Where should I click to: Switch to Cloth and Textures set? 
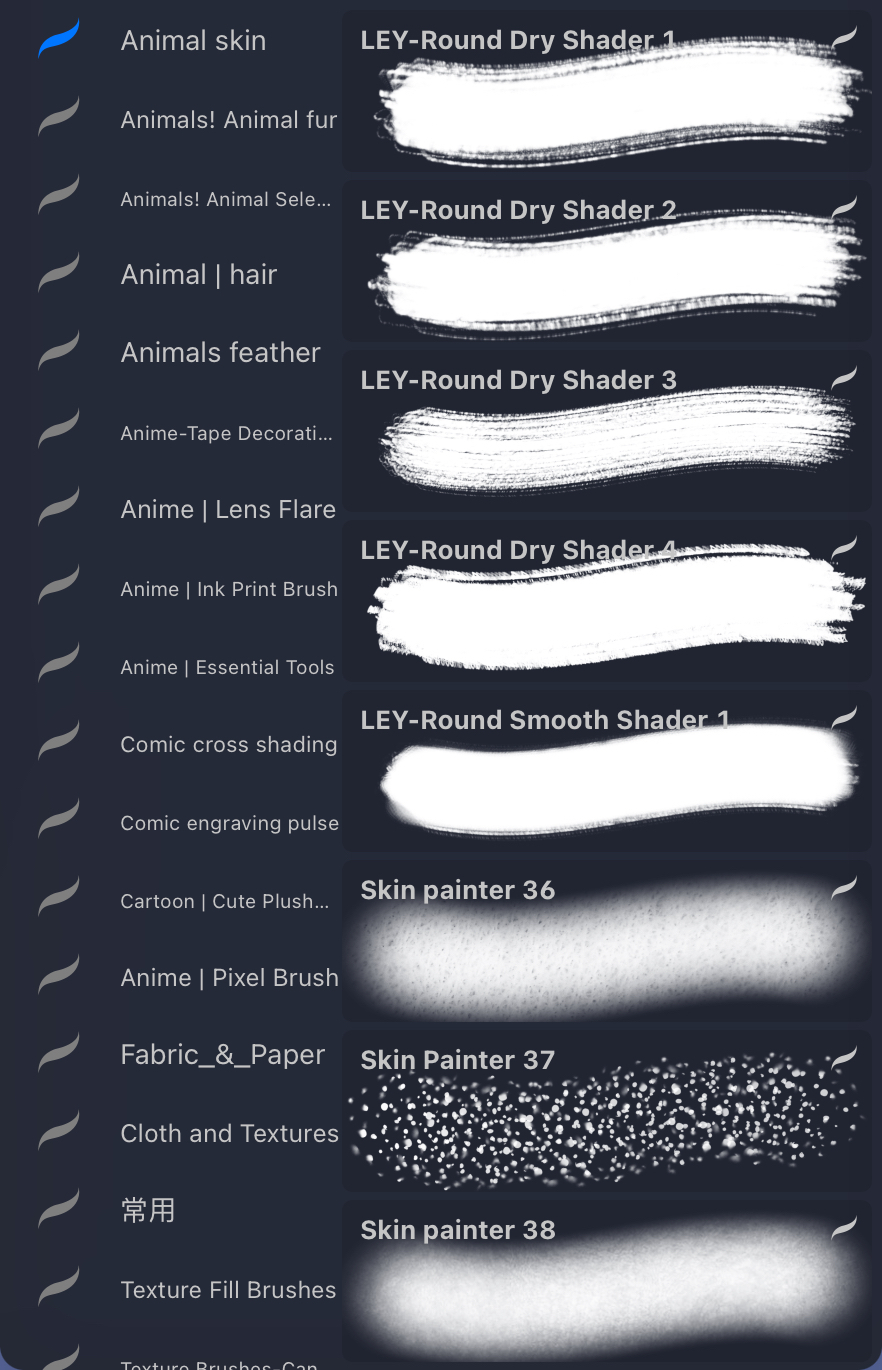click(229, 1134)
